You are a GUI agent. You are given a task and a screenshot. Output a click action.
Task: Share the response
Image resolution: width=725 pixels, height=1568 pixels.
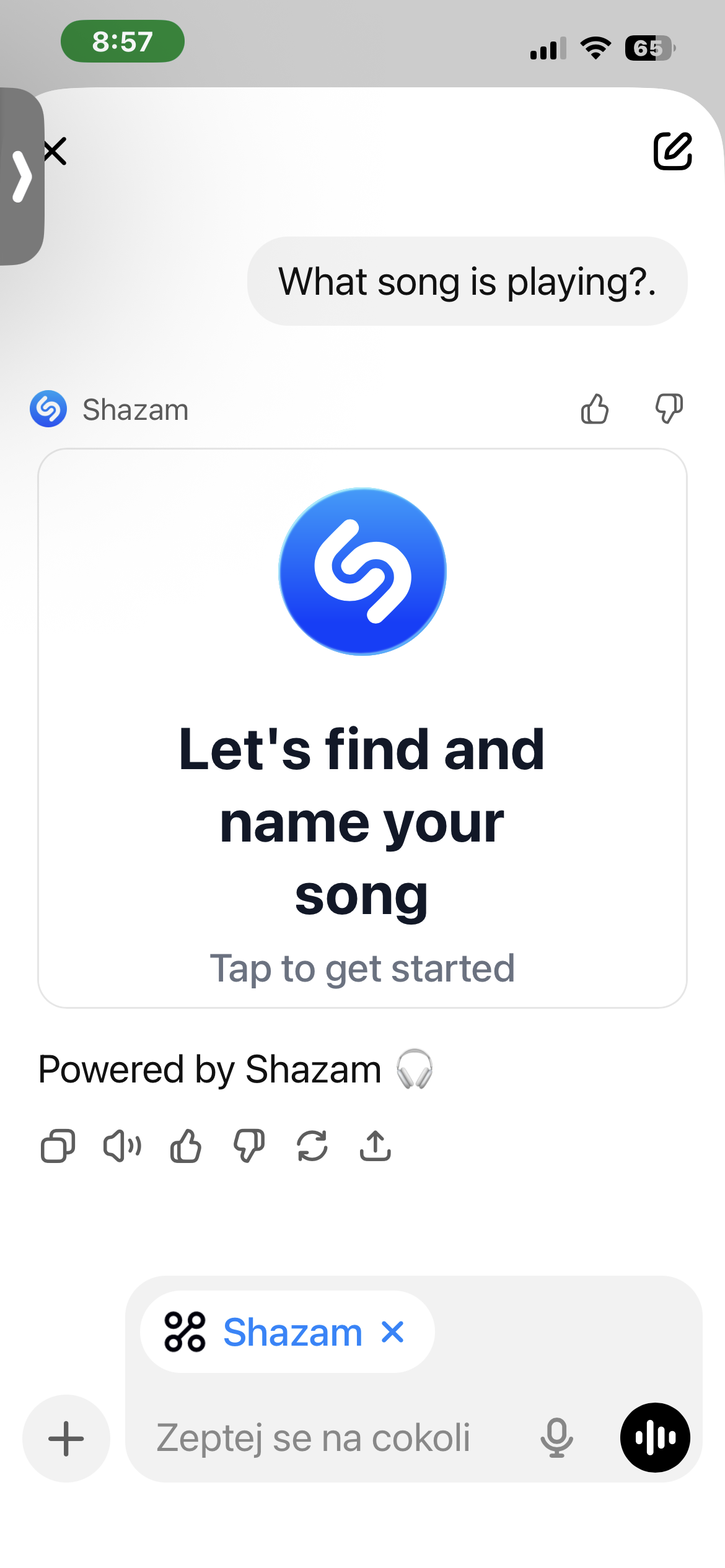pyautogui.click(x=376, y=1146)
